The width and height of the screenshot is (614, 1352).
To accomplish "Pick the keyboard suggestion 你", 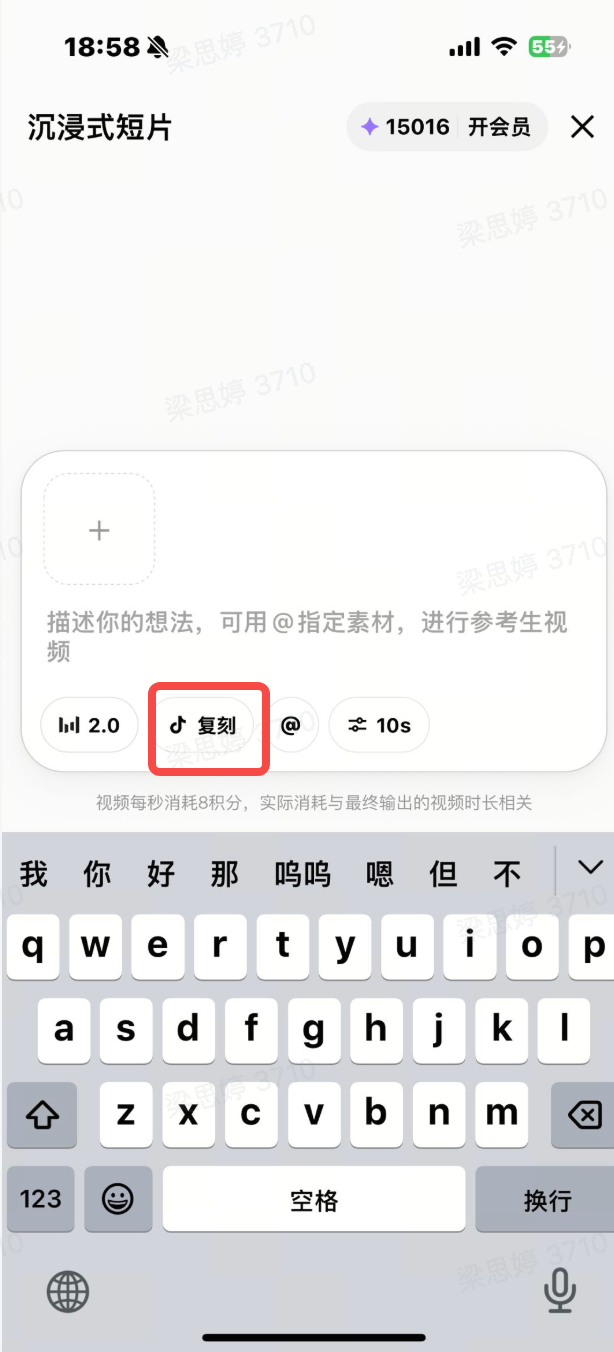I will coord(97,874).
